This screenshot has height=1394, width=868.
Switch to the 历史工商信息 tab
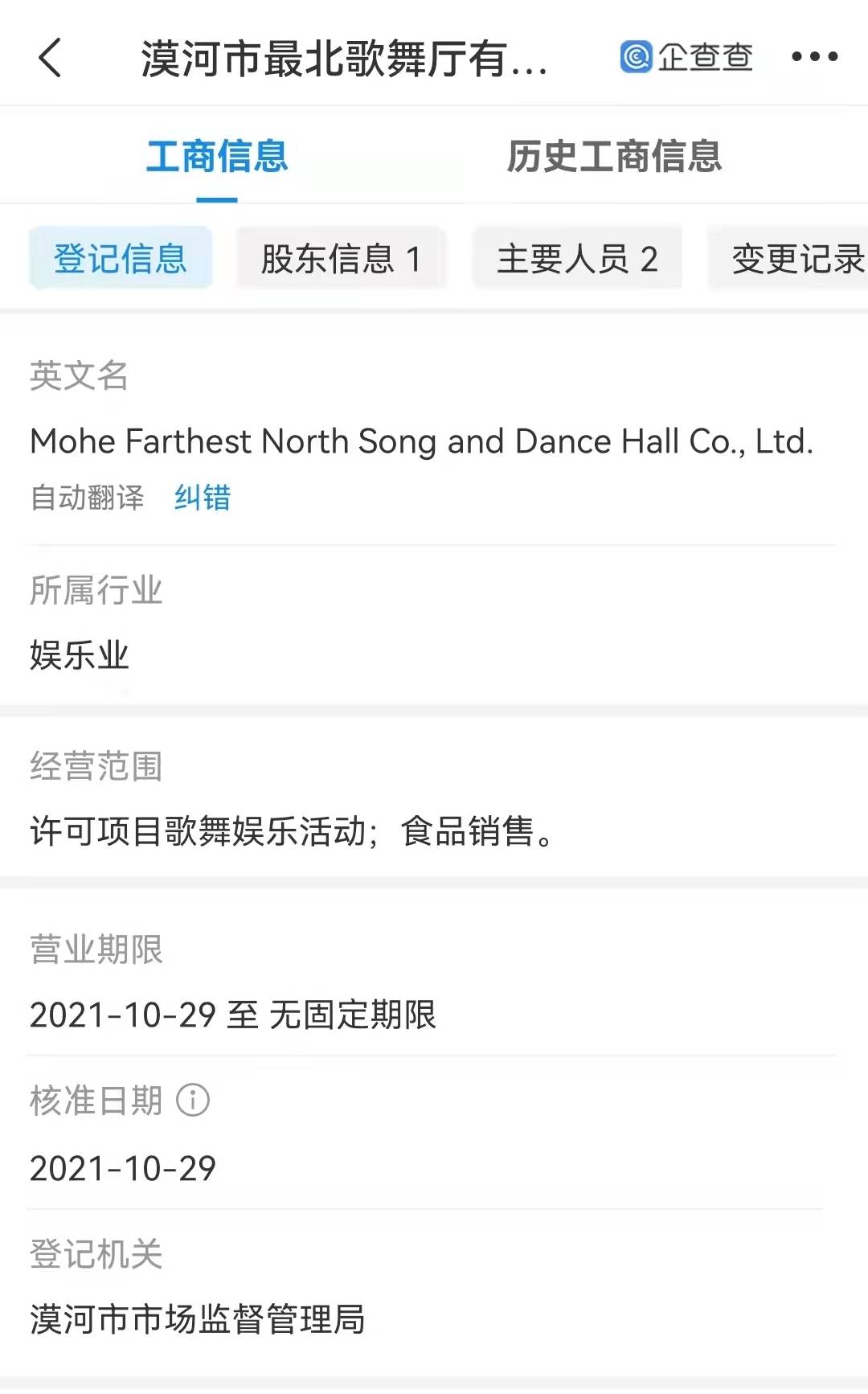coord(614,156)
